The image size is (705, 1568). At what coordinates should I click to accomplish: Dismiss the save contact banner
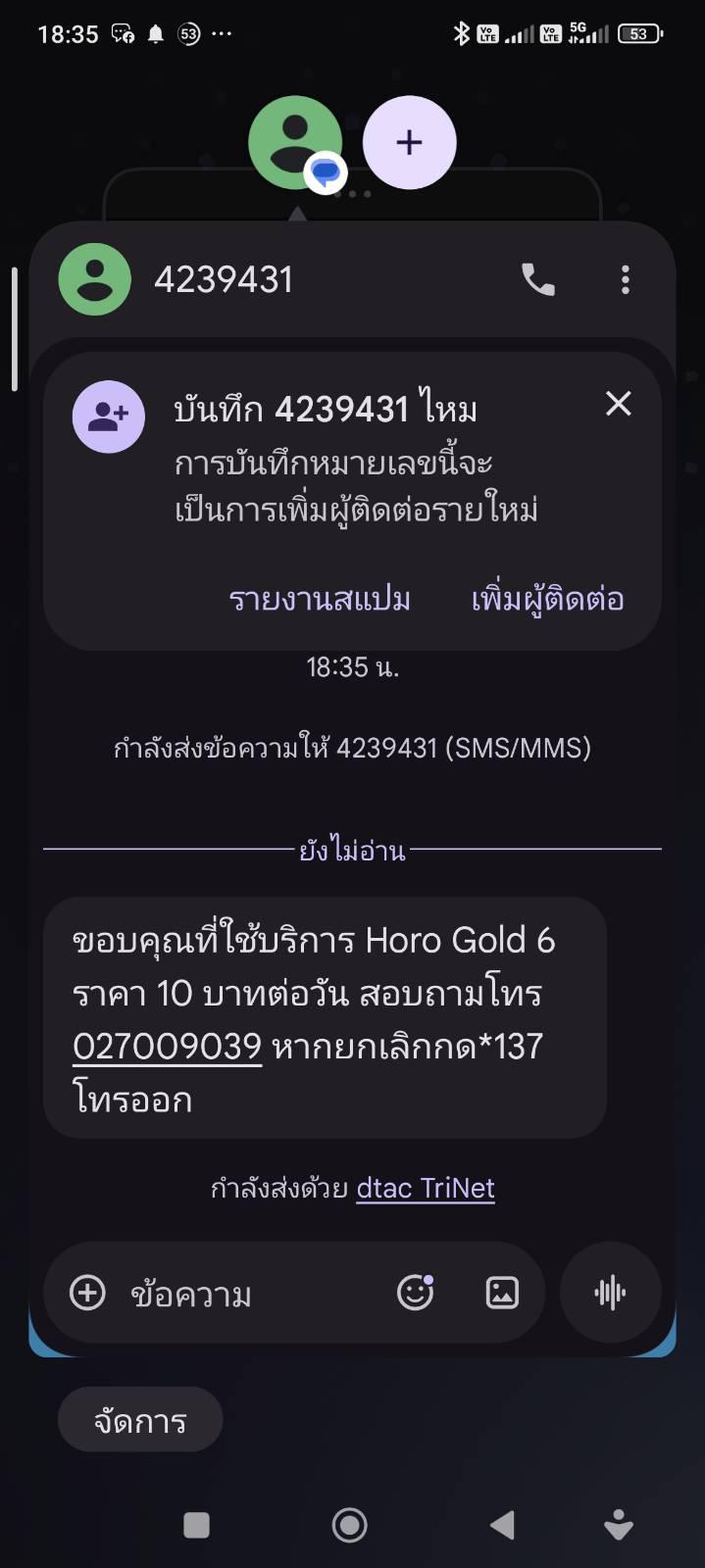click(619, 404)
